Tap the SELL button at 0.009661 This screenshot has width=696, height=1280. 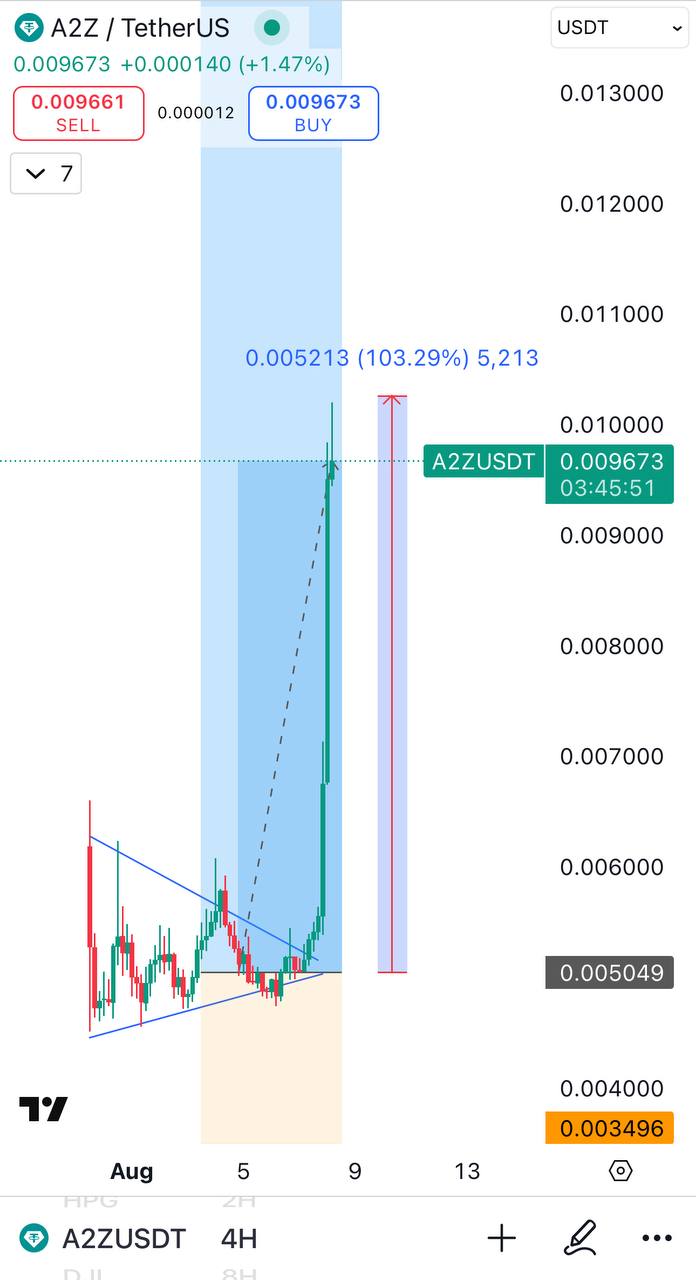pos(78,113)
